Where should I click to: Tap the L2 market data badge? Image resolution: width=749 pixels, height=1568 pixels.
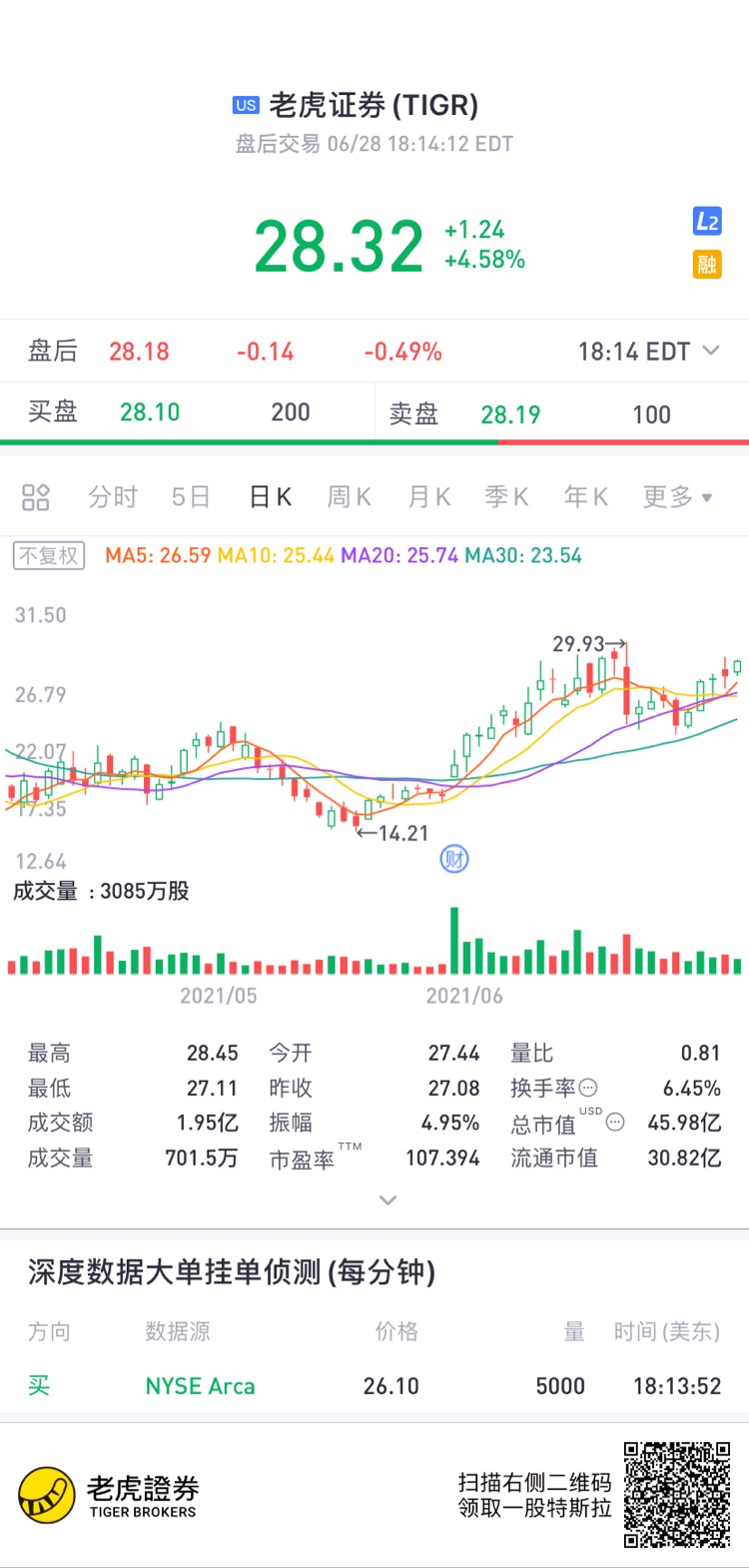click(x=707, y=222)
